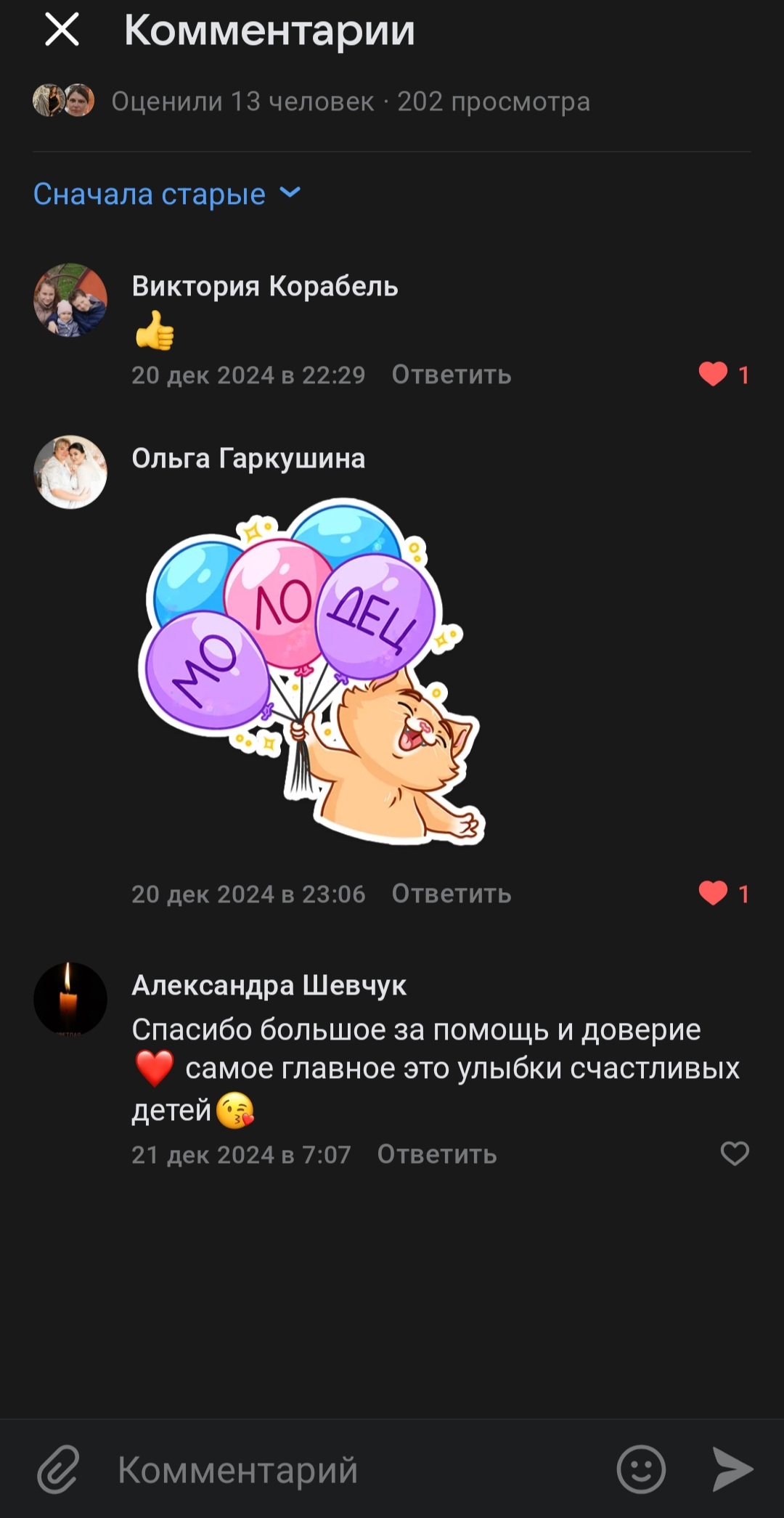Viewport: 784px width, 1518px height.
Task: Reply to Виктория Корабель's comment
Action: tap(451, 375)
